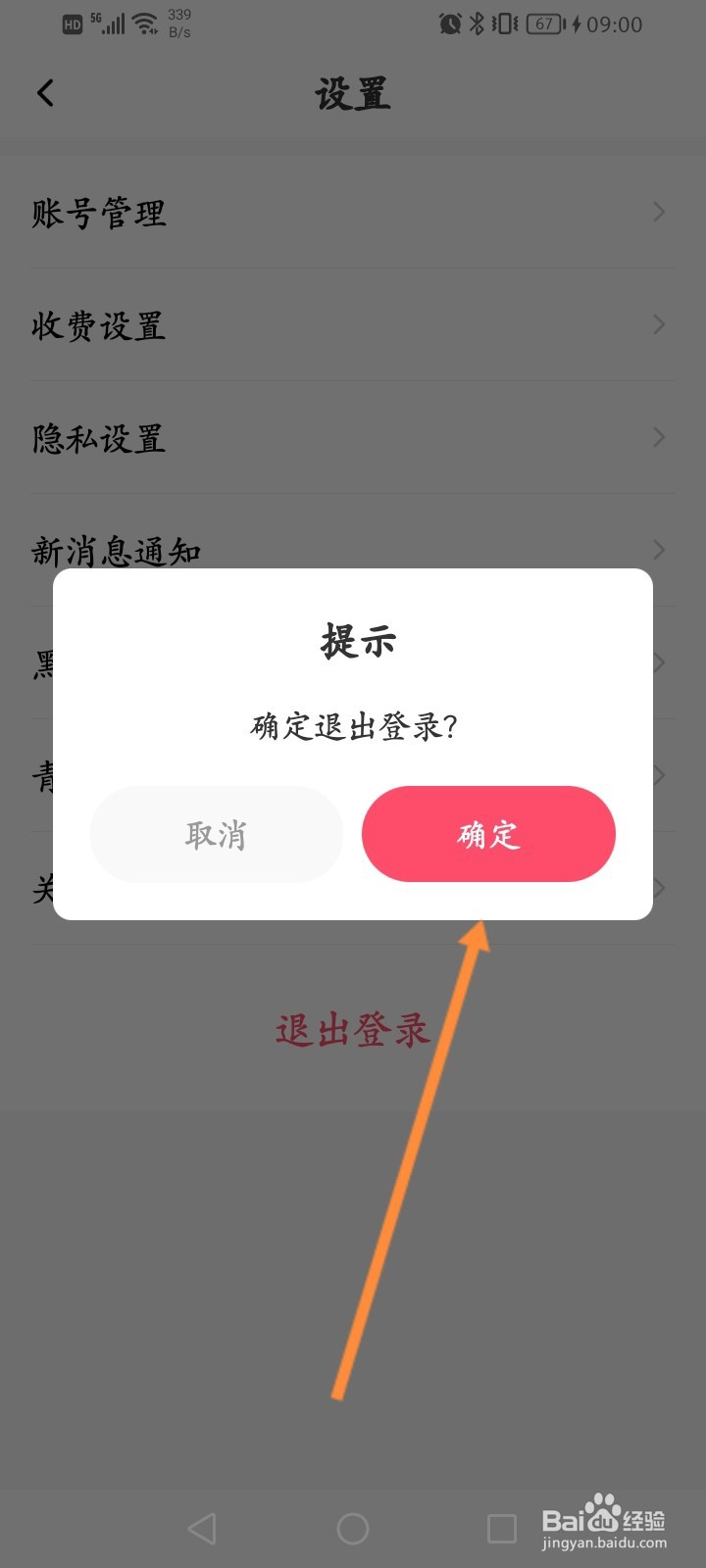Tap the back arrow to leave 设置
The image size is (706, 1568).
pyautogui.click(x=45, y=91)
